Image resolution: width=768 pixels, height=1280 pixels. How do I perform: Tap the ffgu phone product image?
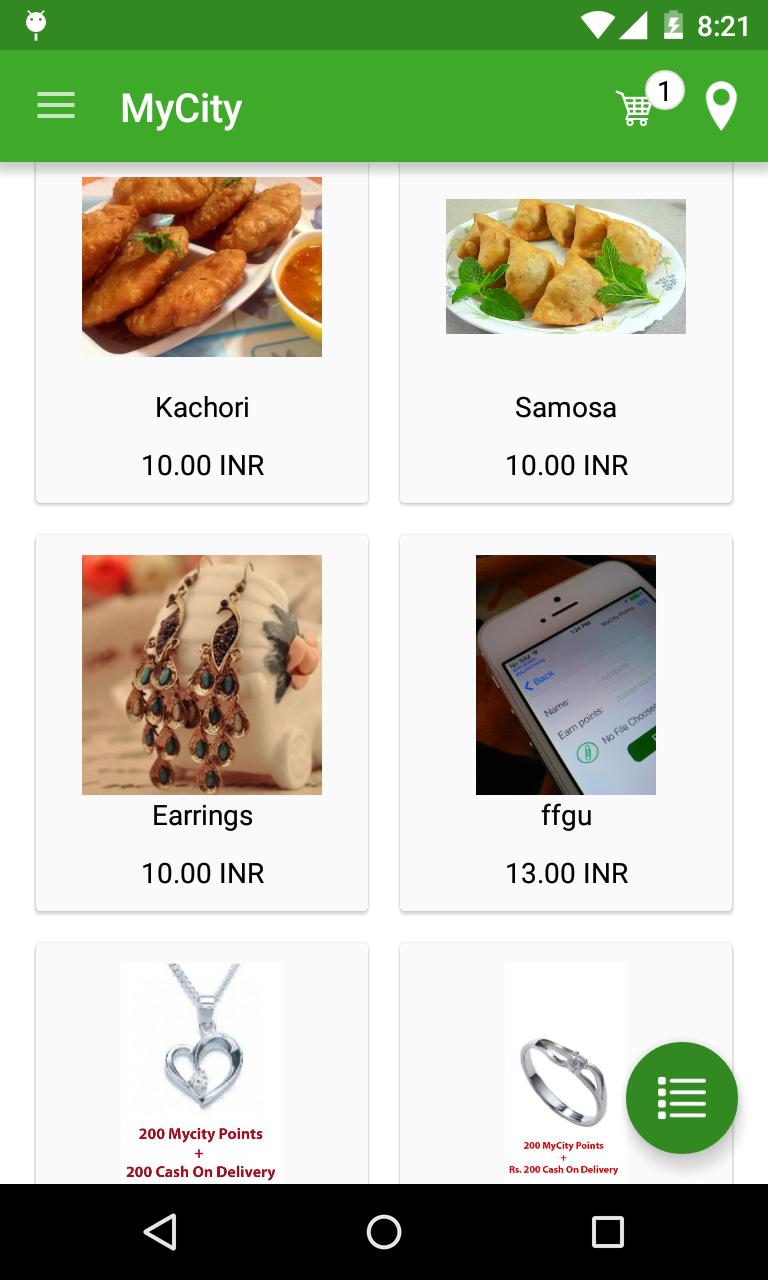(x=565, y=674)
